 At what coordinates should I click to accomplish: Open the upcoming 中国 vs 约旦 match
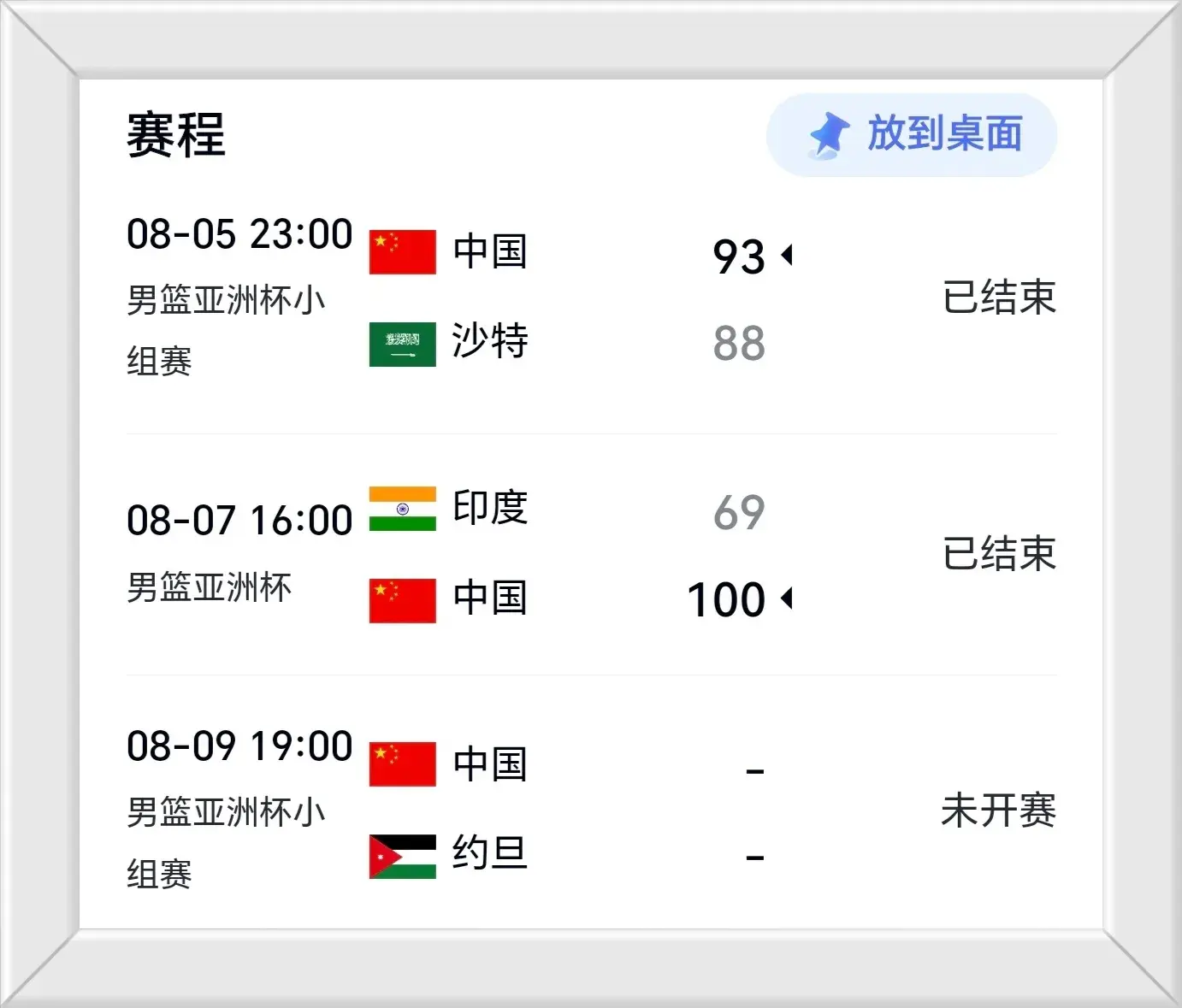590,809
